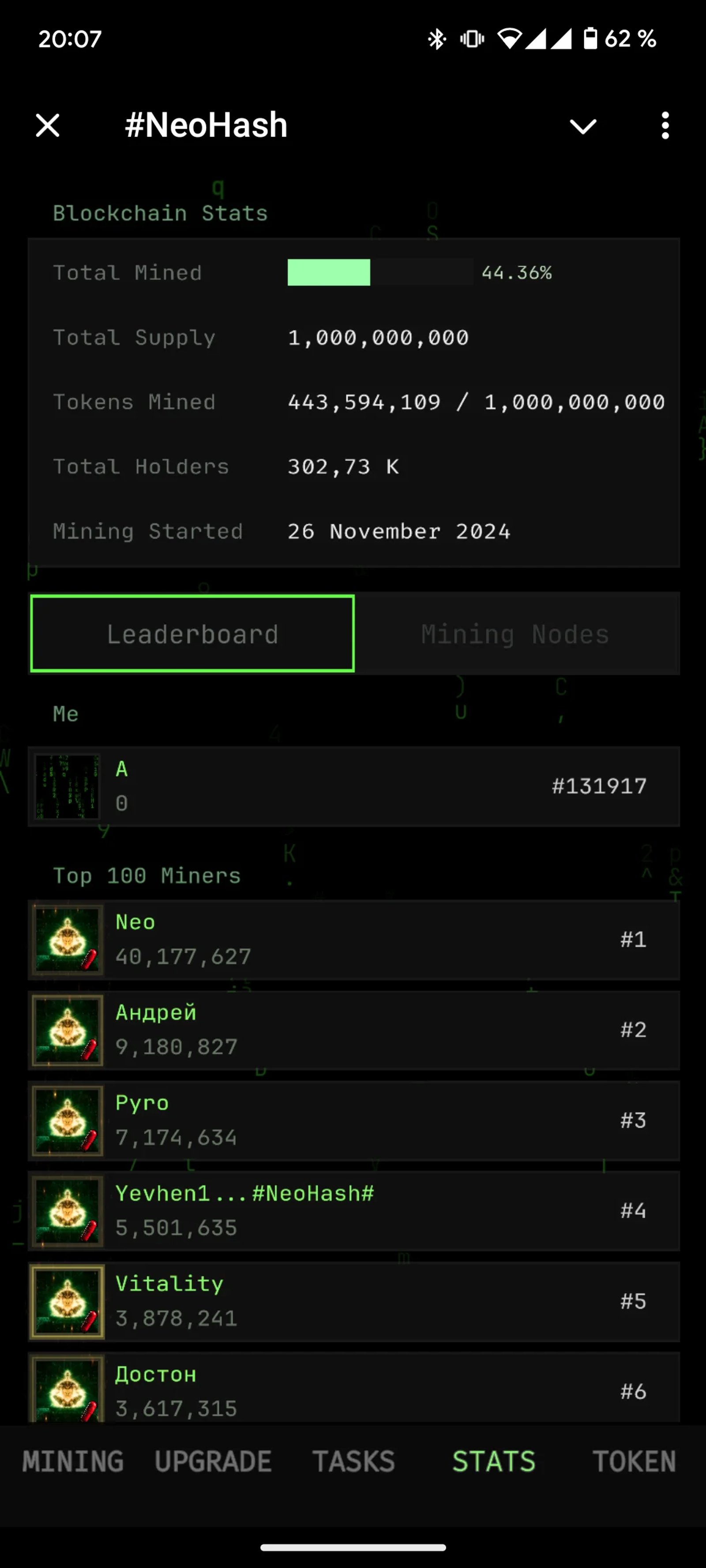Viewport: 706px width, 1568px height.
Task: Select Yevhen1...#NeoHash# avatar icon
Action: (x=67, y=1211)
